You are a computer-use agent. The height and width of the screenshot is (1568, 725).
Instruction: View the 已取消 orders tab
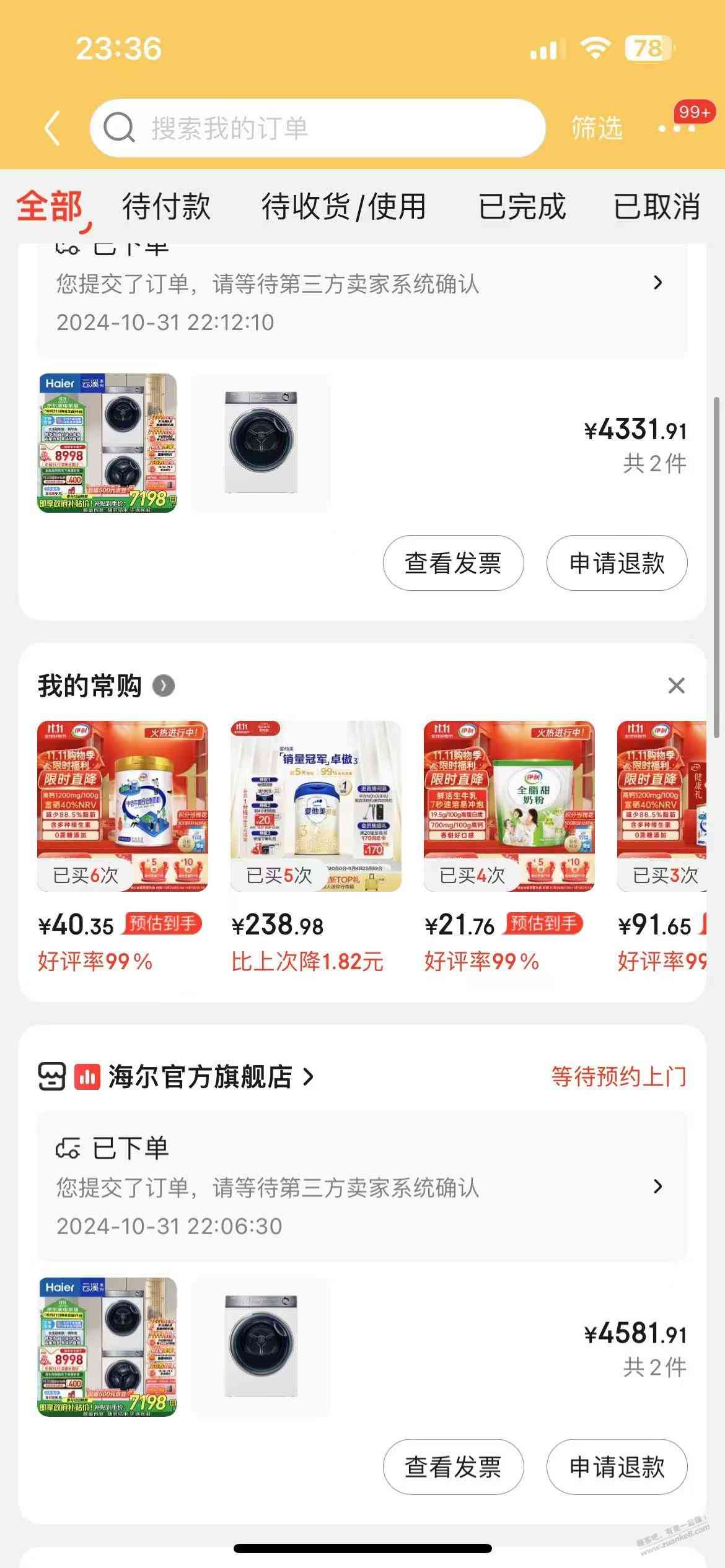(x=656, y=206)
